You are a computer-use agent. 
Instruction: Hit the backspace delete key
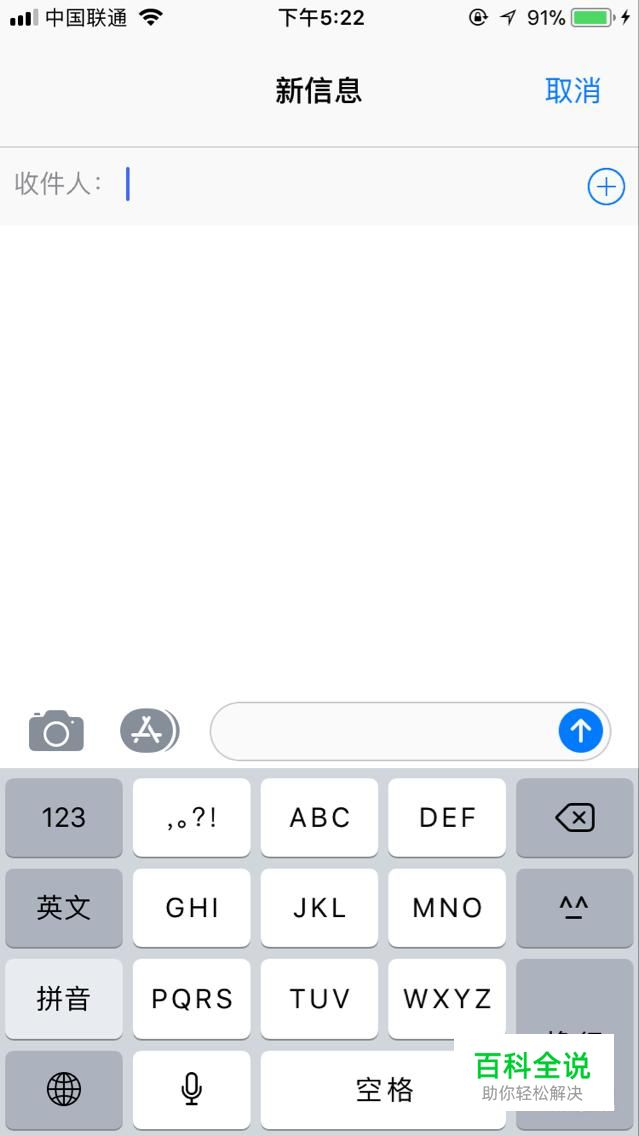click(575, 817)
